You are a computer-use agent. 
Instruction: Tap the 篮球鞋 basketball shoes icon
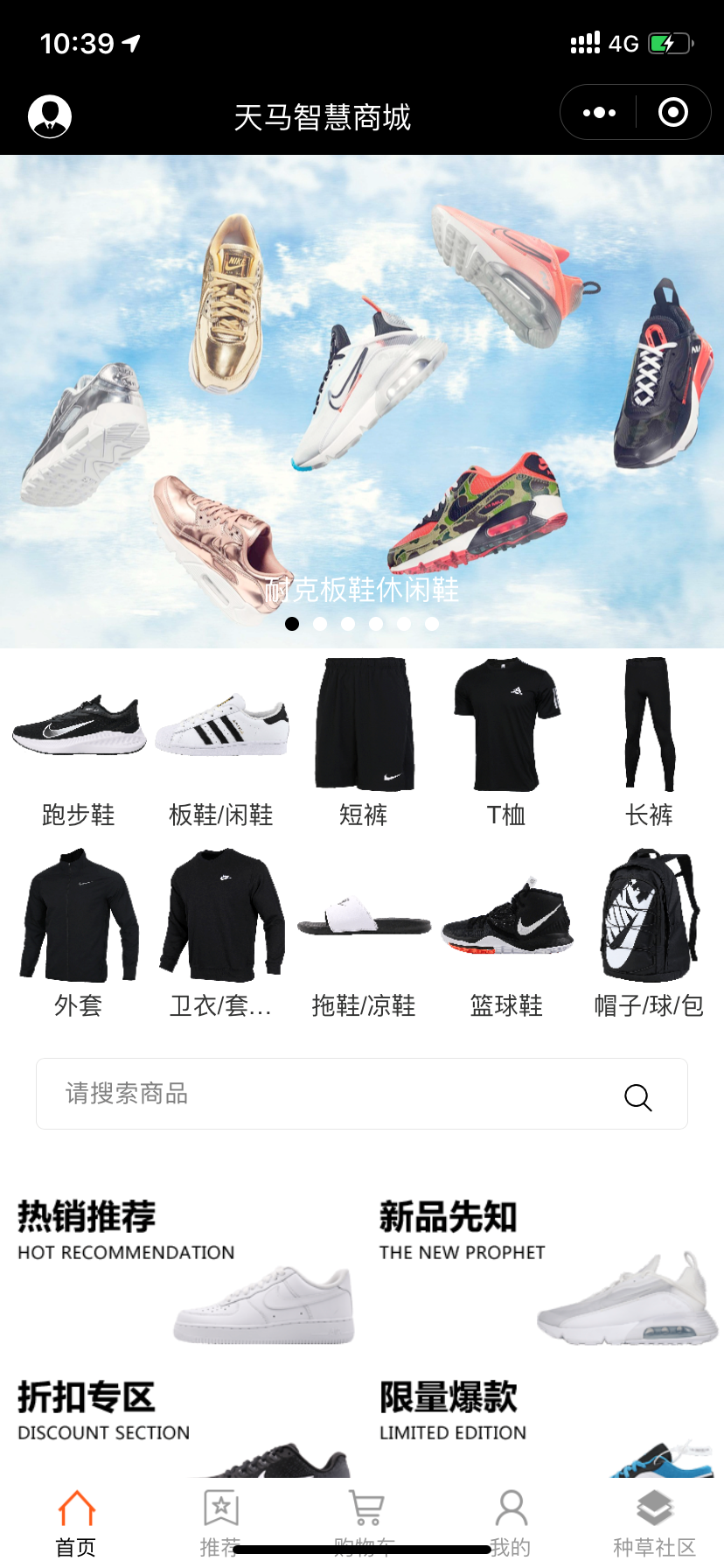tap(507, 919)
